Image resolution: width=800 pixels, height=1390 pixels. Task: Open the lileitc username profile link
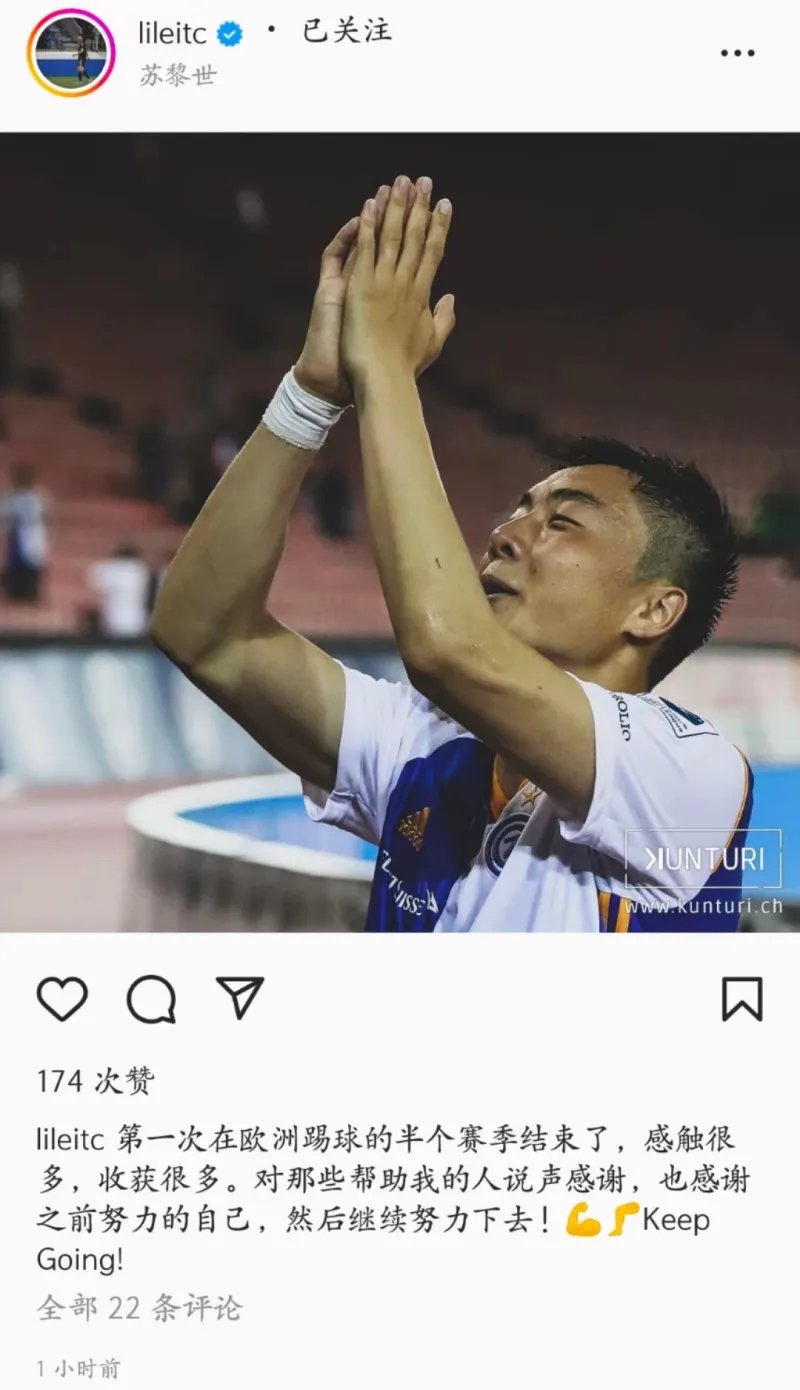click(x=173, y=33)
